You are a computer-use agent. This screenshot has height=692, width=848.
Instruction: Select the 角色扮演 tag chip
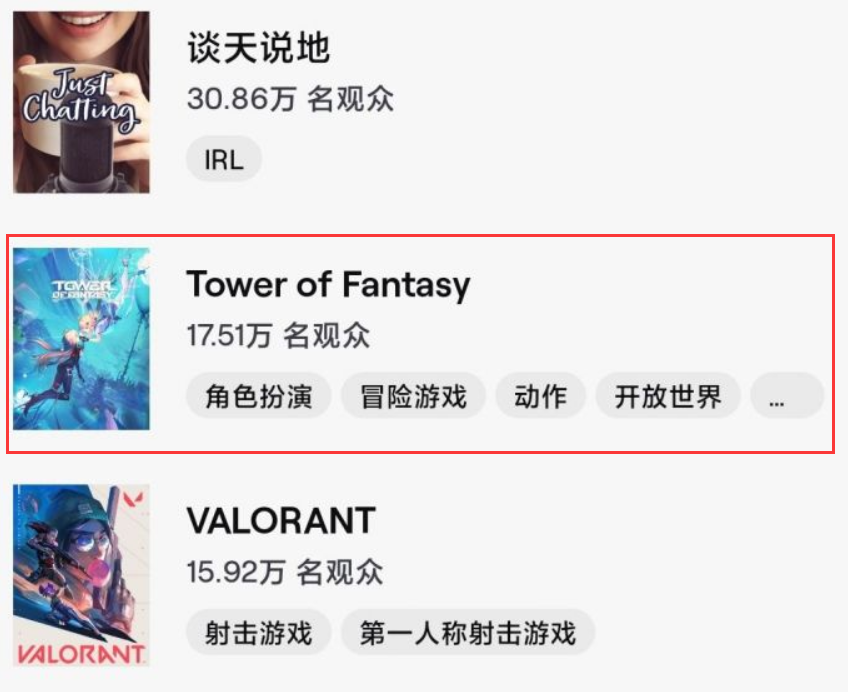pos(259,397)
